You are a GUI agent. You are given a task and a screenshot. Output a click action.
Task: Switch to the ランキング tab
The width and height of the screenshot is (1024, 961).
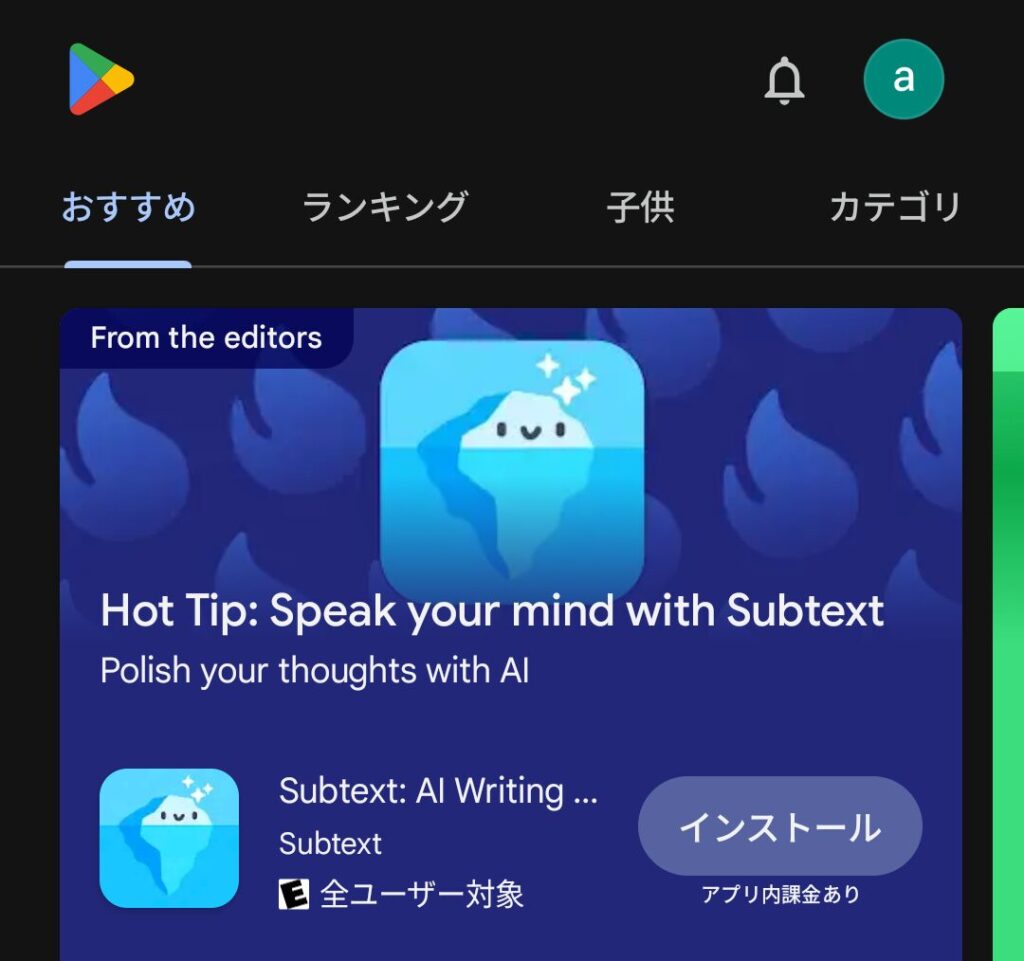click(x=385, y=208)
